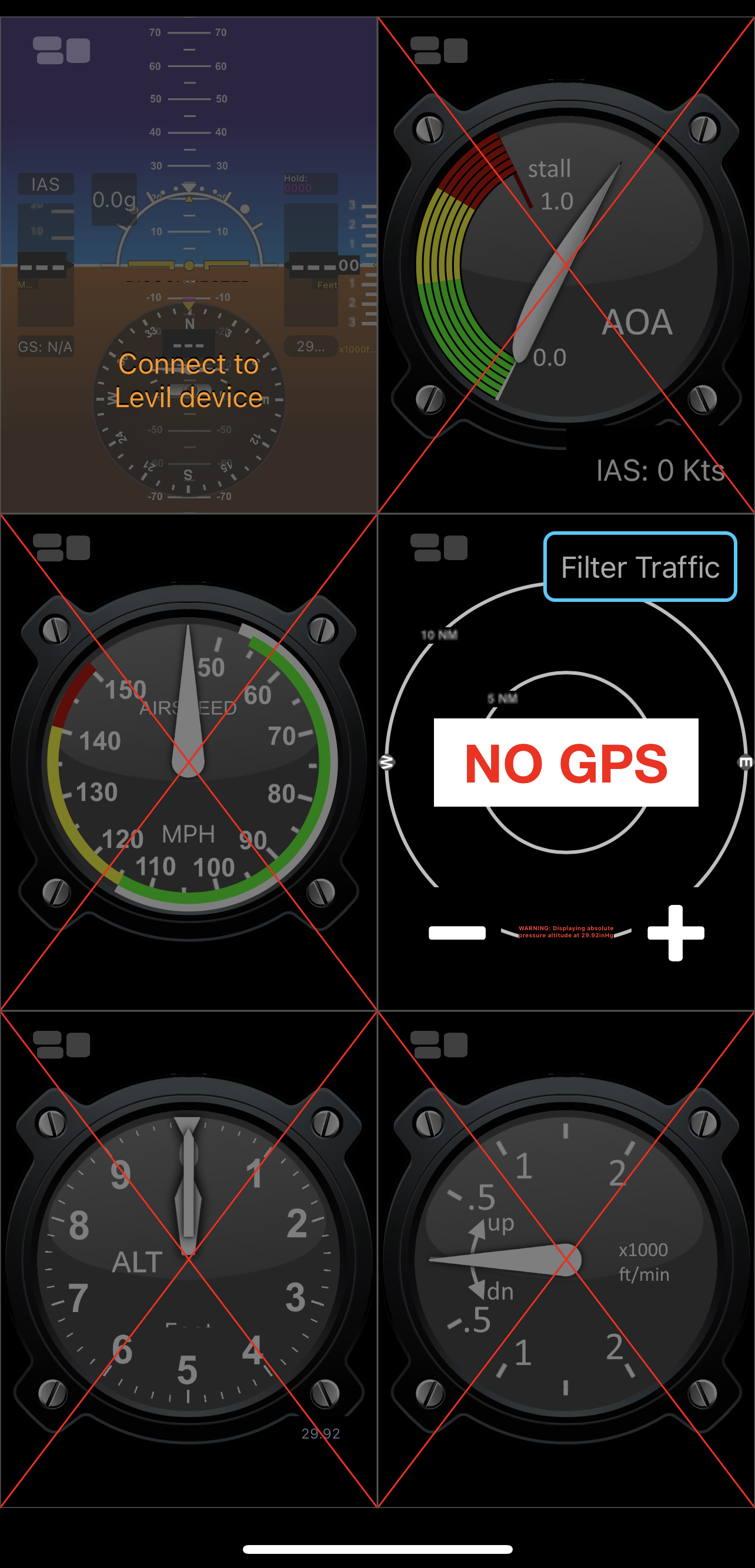
Task: Tap the 29.92 altimeter setting
Action: coord(320,1433)
